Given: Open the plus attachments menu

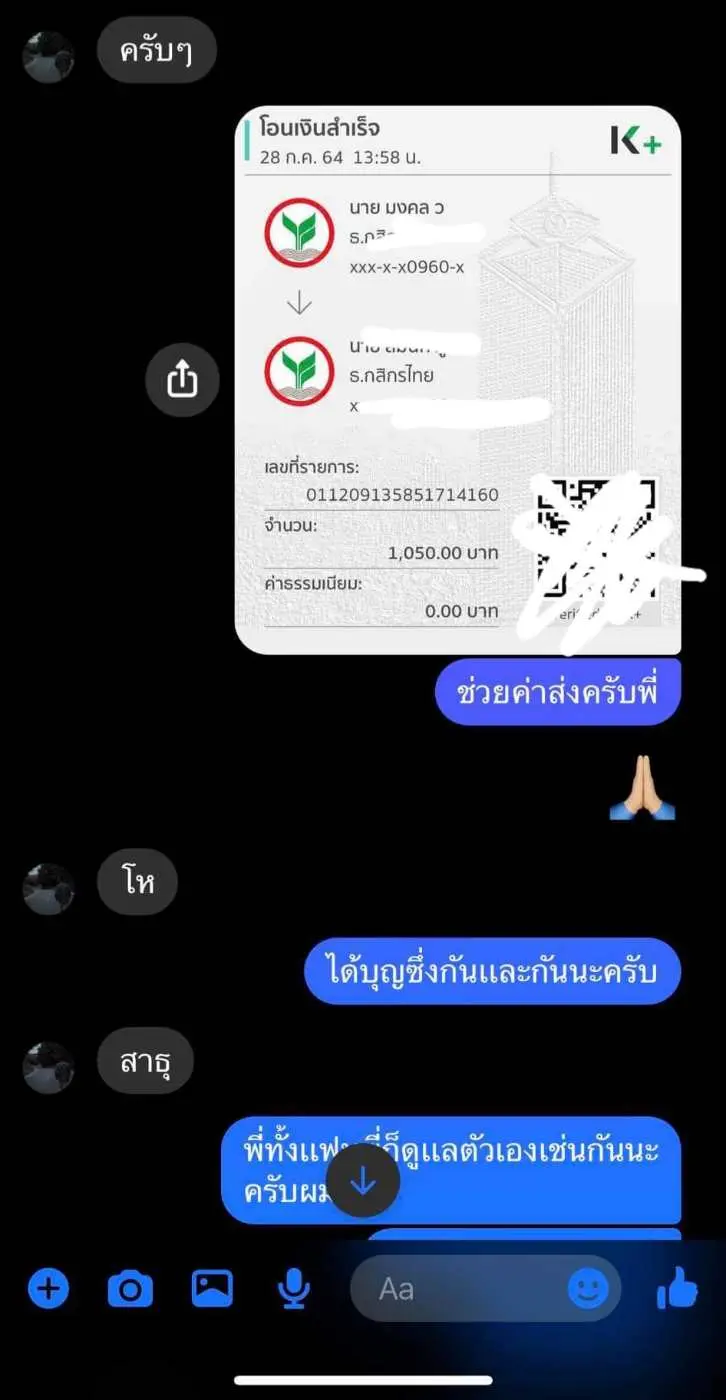Looking at the screenshot, I should (x=48, y=1289).
